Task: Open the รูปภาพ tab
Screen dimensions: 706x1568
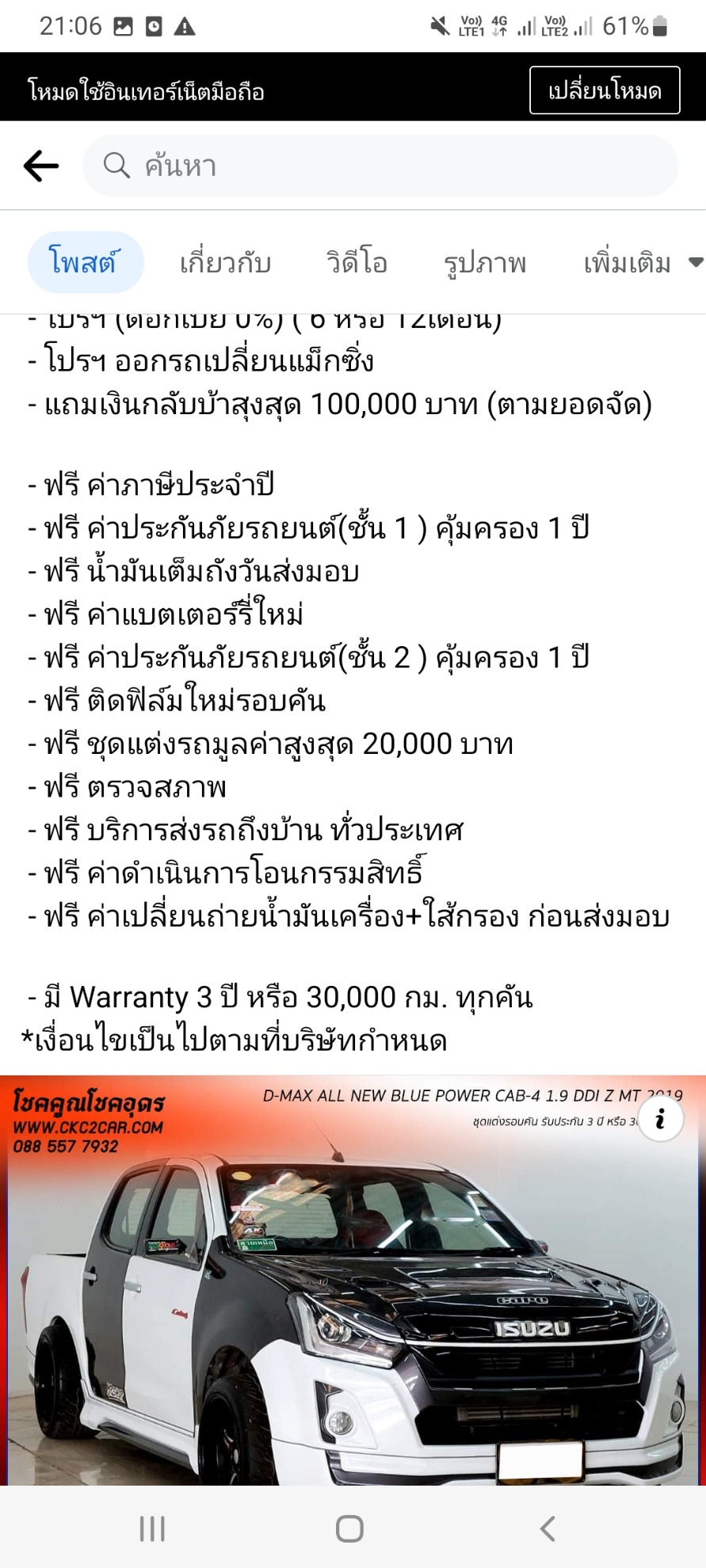Action: [484, 262]
